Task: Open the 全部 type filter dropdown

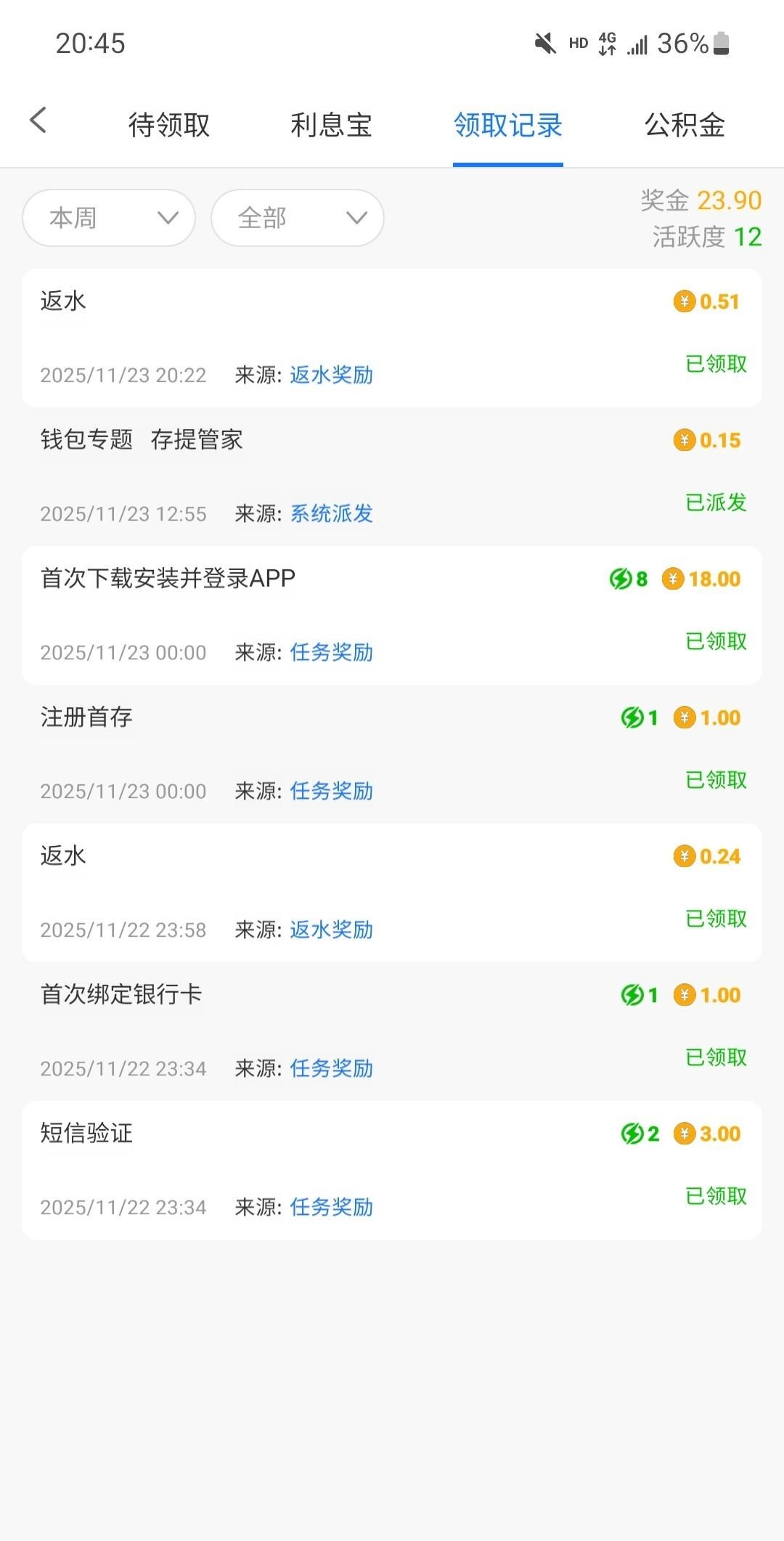Action: 298,218
